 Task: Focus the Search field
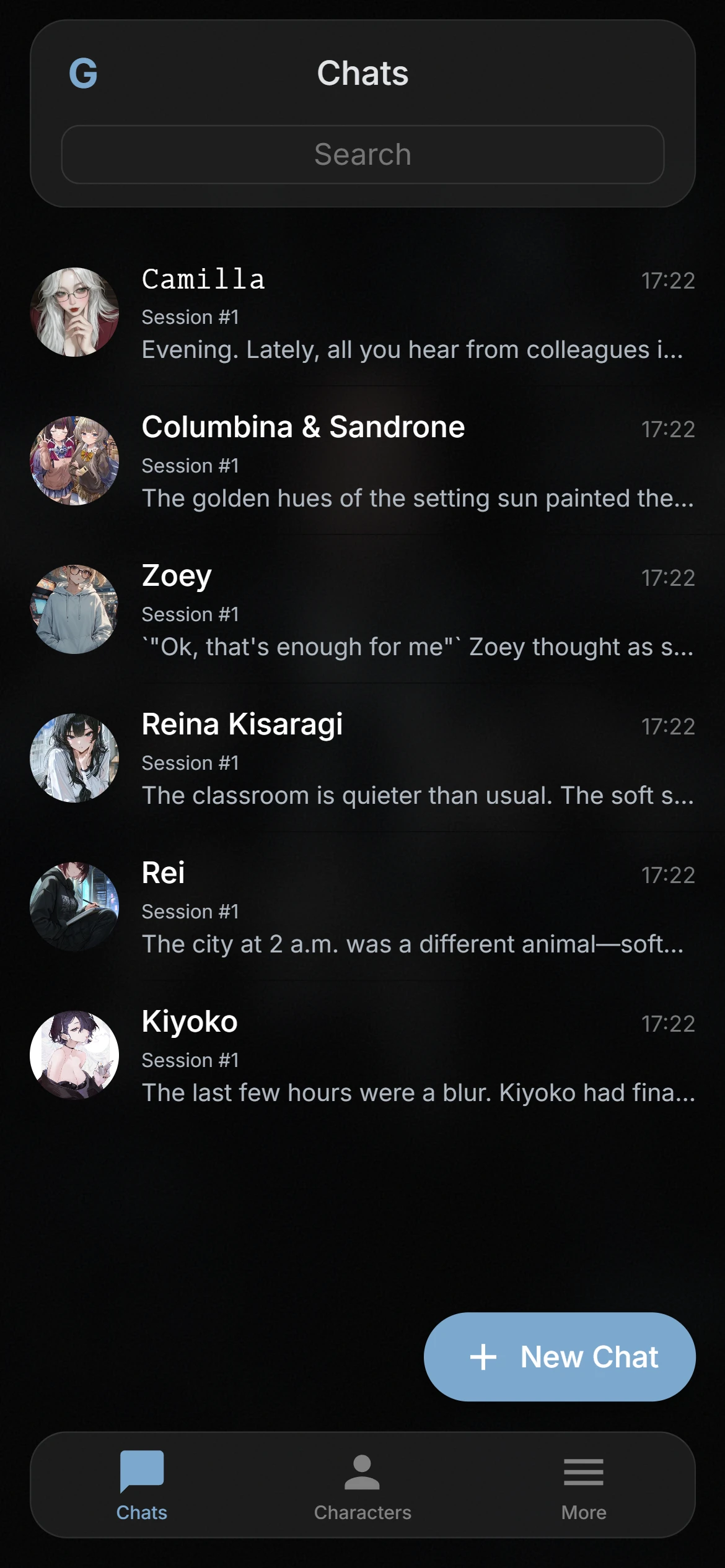[362, 154]
